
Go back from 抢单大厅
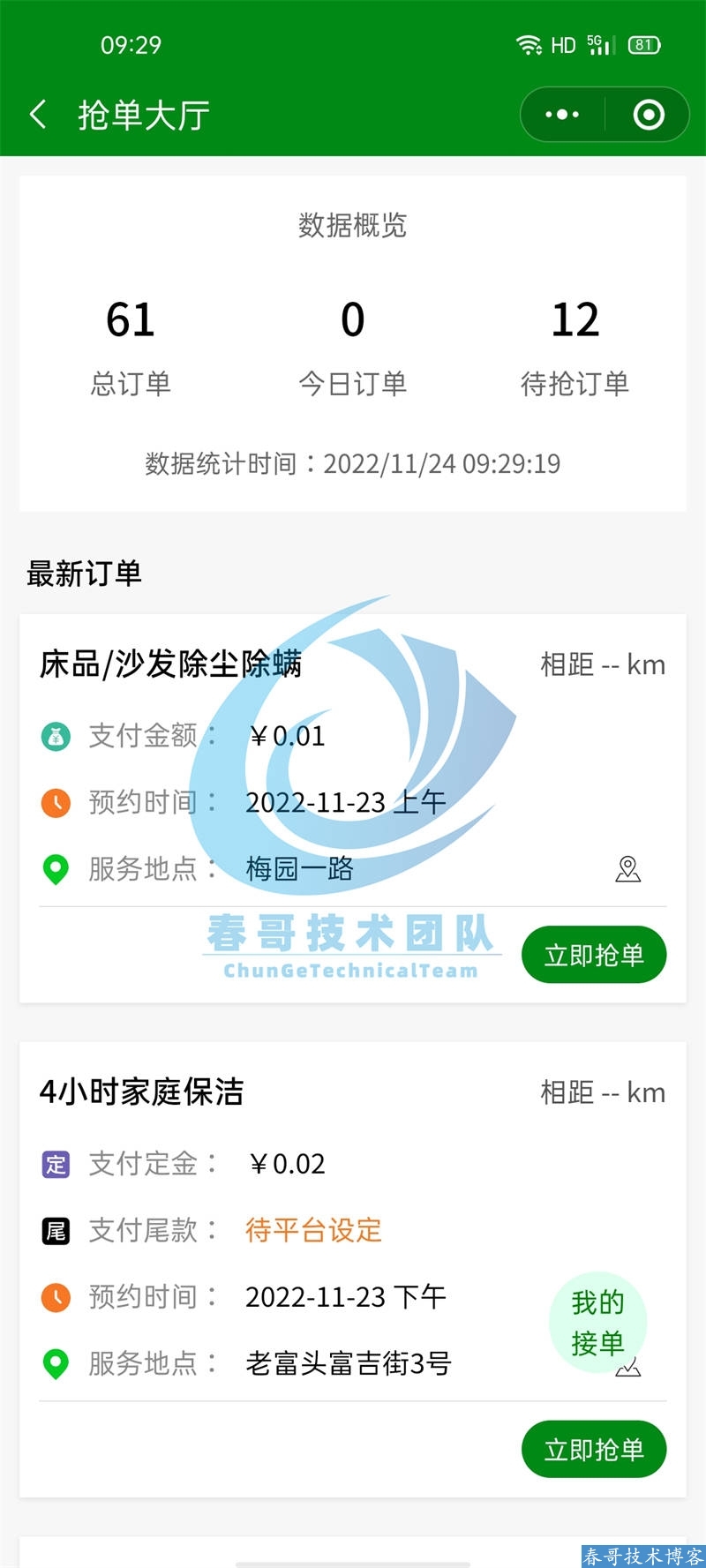pos(38,115)
